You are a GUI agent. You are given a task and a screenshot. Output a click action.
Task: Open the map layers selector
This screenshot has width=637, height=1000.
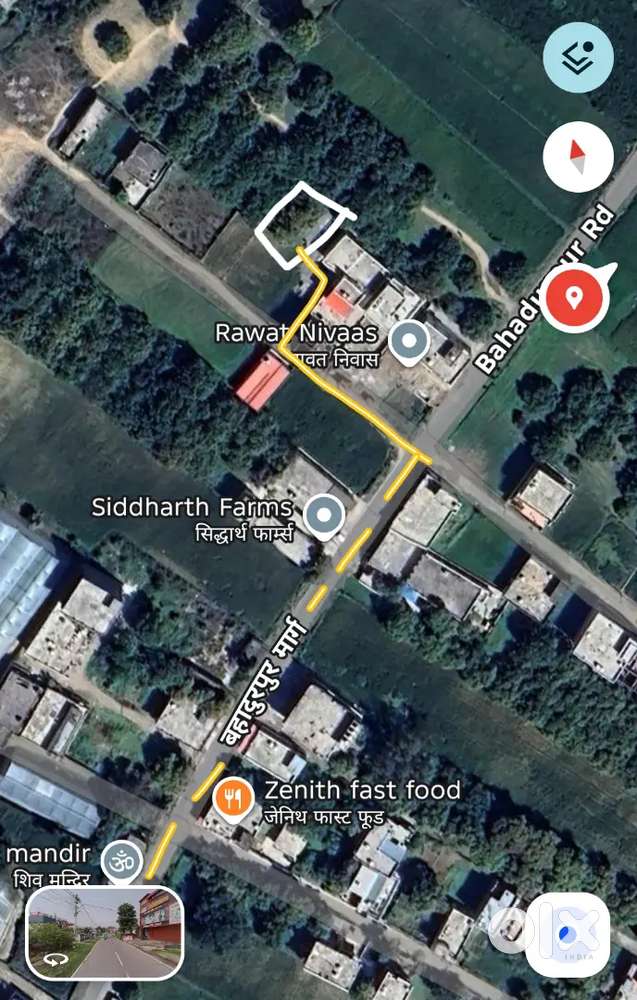[x=578, y=58]
